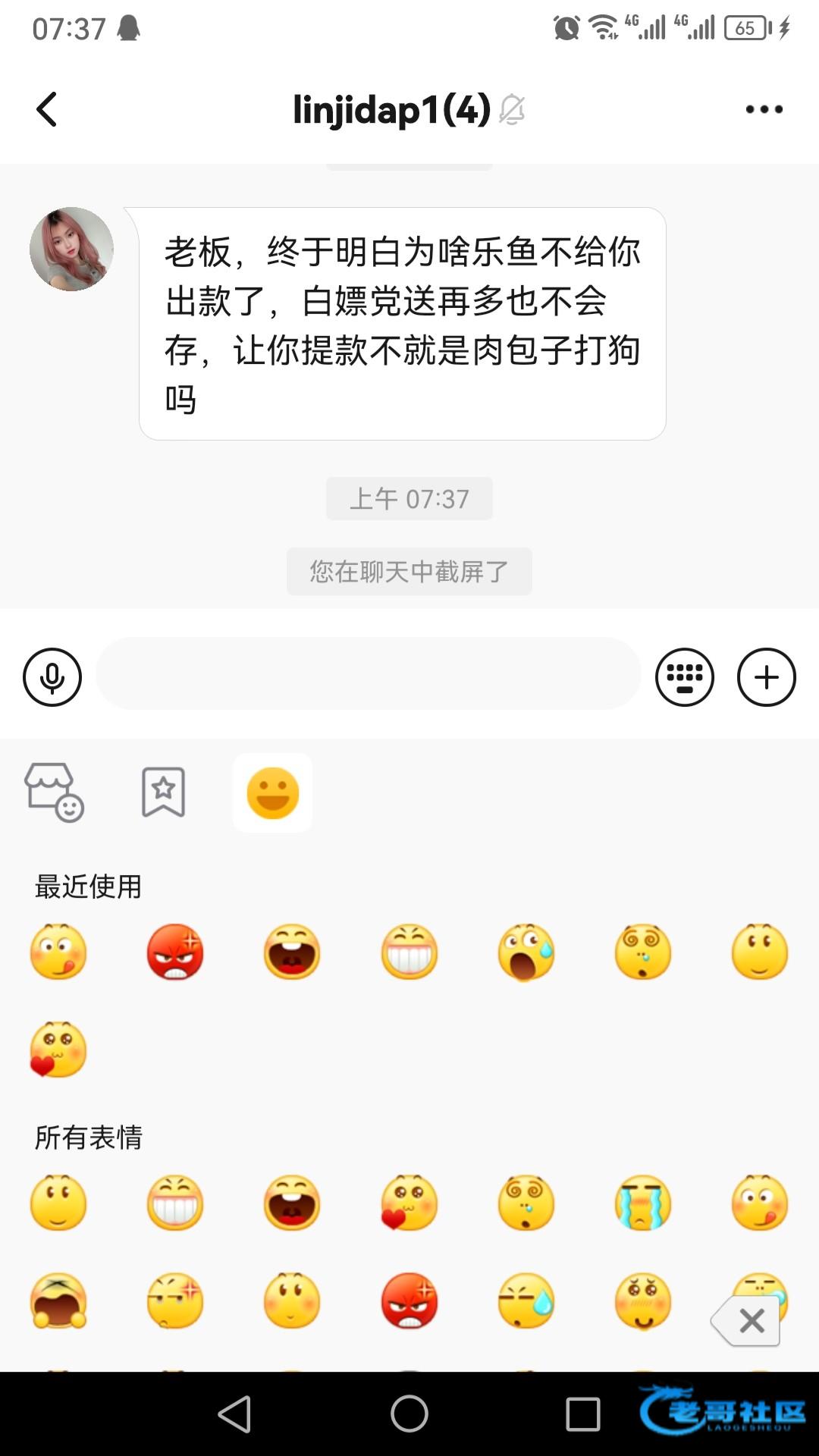Select the yellow smiley emoji tab
The width and height of the screenshot is (819, 1456).
(273, 793)
